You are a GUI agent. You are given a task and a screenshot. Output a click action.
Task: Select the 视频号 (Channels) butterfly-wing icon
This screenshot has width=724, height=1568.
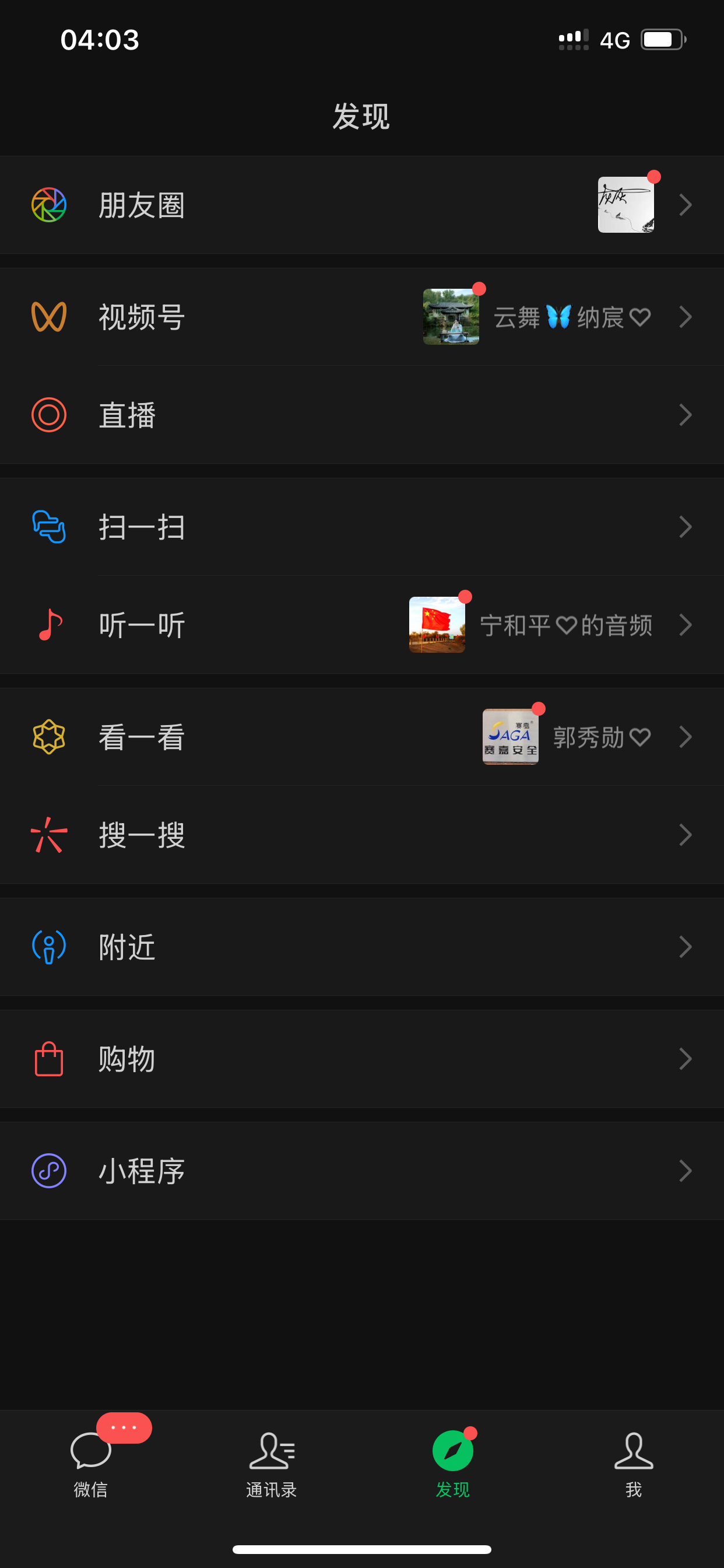(50, 317)
